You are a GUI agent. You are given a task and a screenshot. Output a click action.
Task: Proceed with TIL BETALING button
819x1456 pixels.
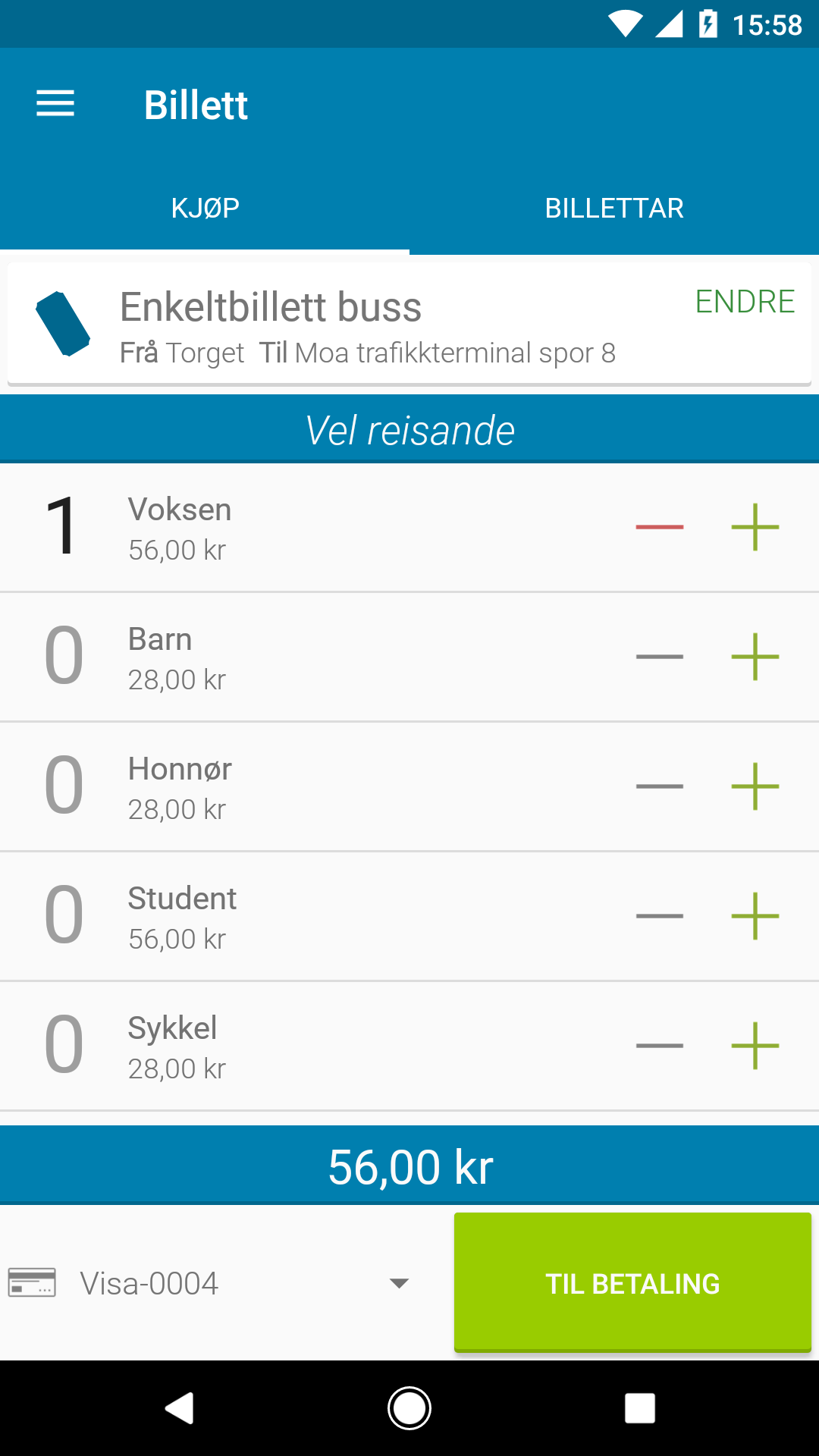point(632,1283)
